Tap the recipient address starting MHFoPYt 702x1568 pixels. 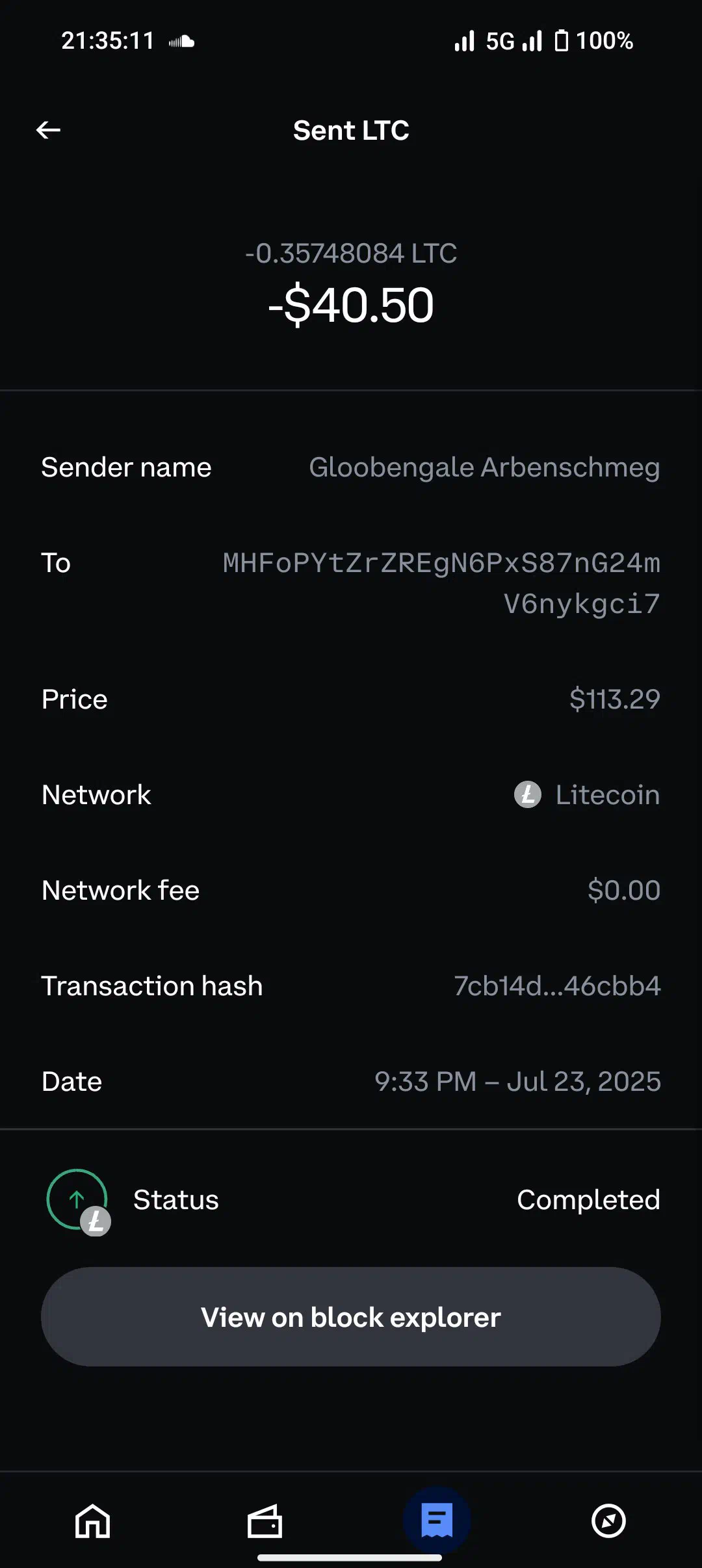[x=441, y=583]
